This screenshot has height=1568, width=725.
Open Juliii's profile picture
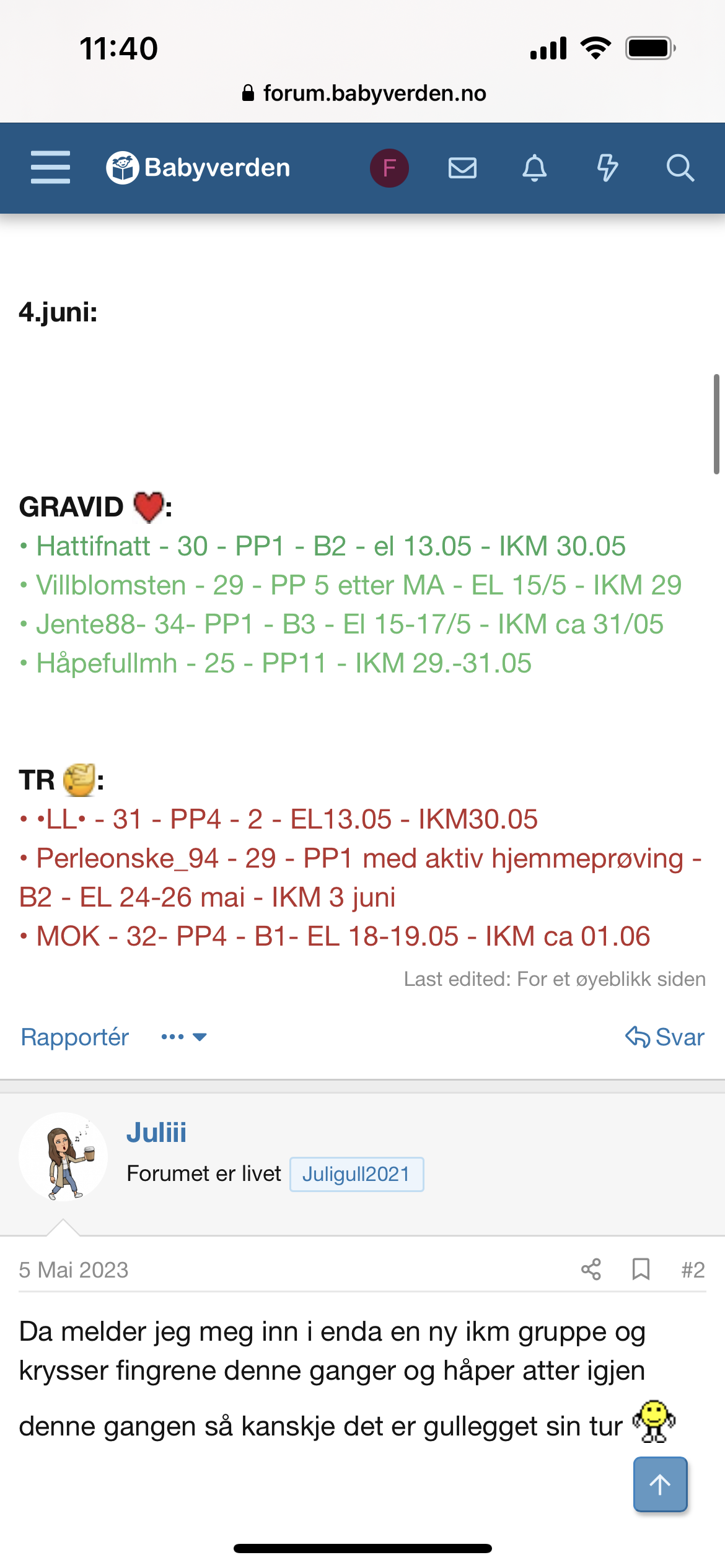pos(63,1156)
